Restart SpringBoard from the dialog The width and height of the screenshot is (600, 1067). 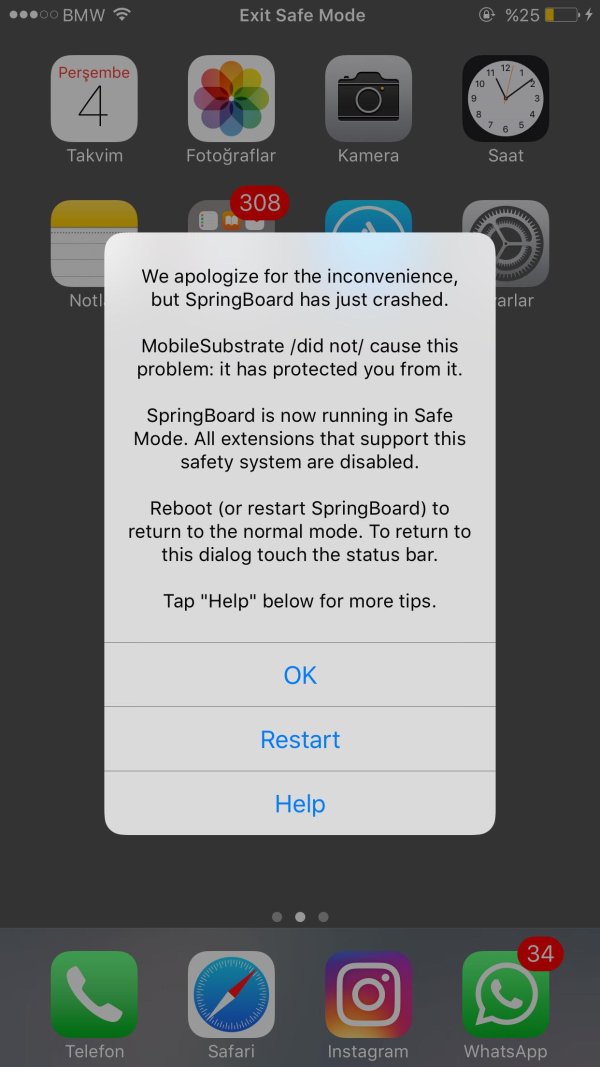point(300,740)
